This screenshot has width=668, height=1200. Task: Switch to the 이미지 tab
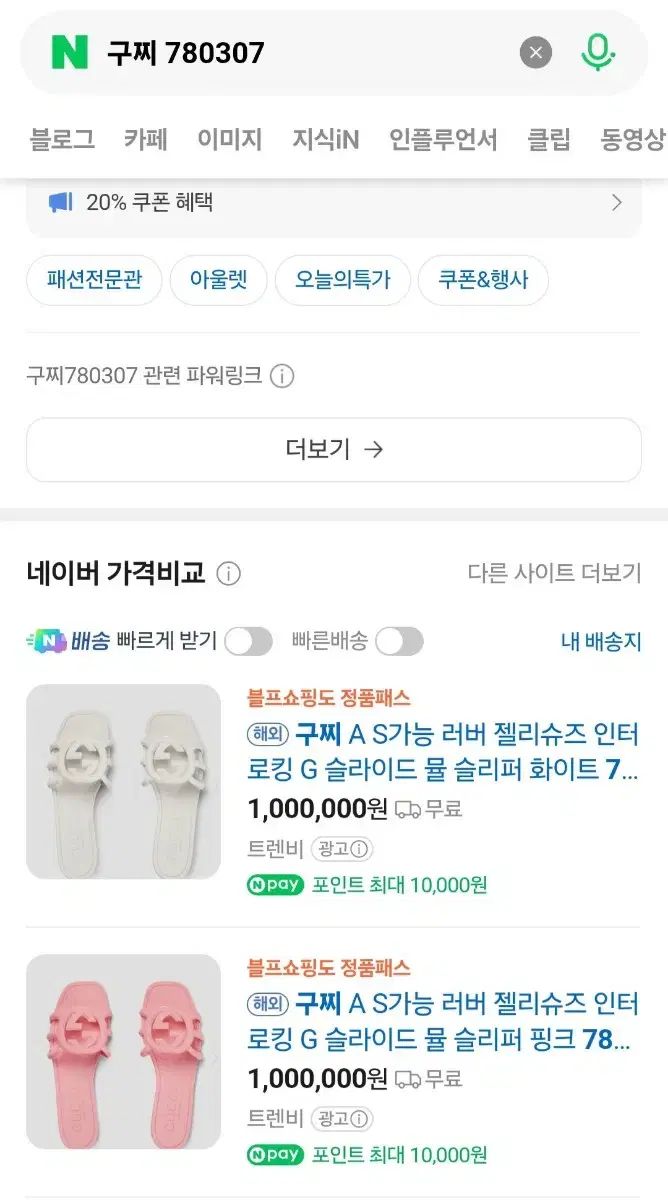tap(229, 140)
